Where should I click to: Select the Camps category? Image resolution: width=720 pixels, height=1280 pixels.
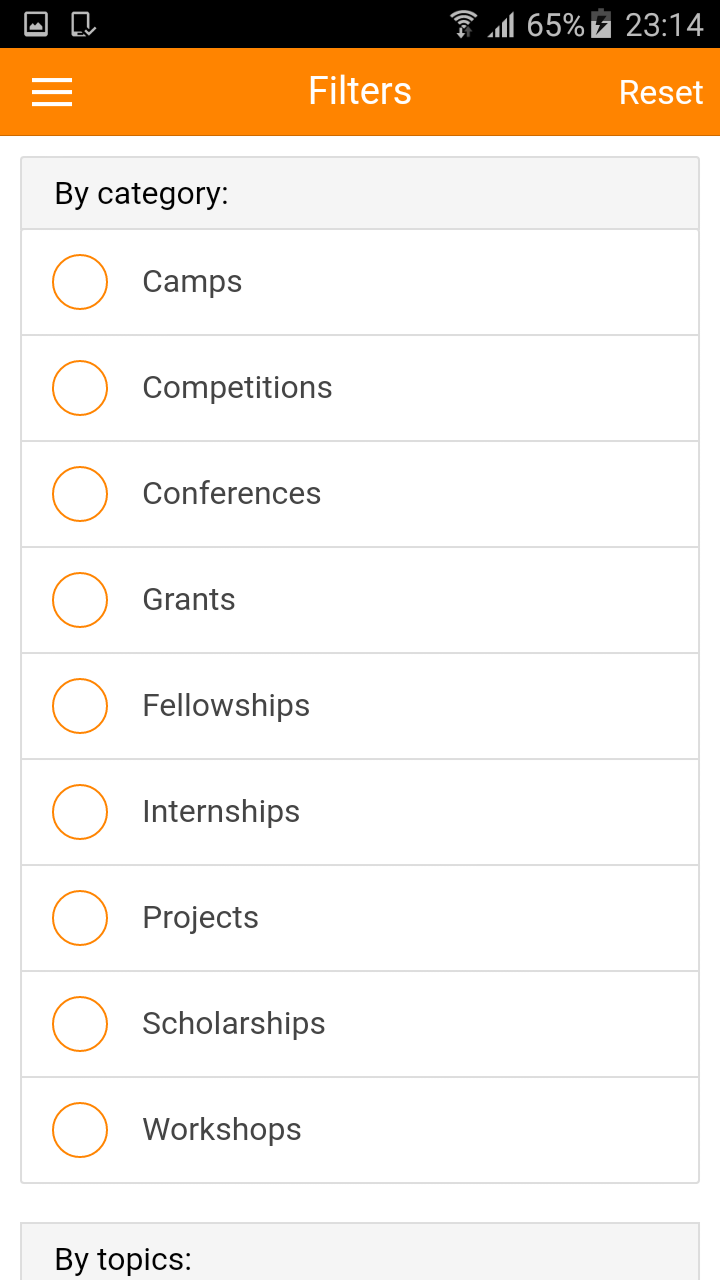(x=80, y=282)
